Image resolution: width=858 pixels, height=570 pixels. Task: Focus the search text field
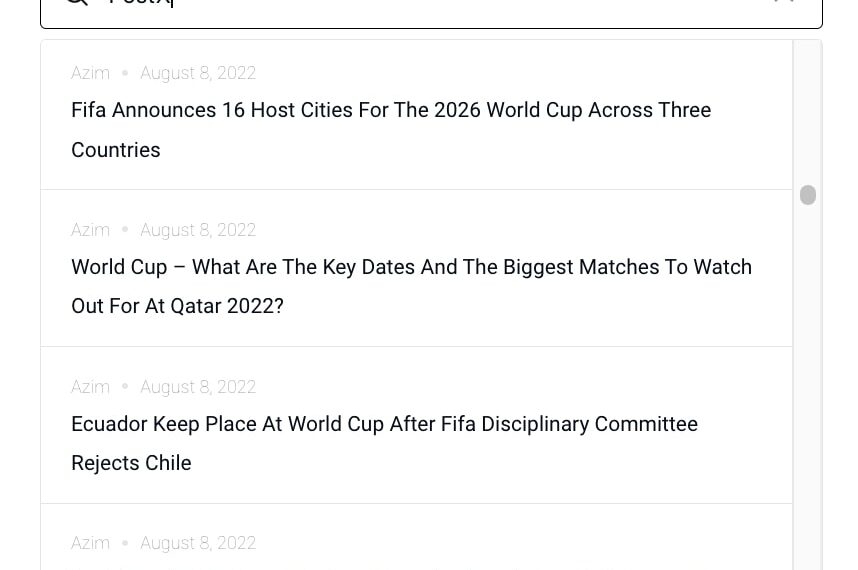tap(420, 6)
